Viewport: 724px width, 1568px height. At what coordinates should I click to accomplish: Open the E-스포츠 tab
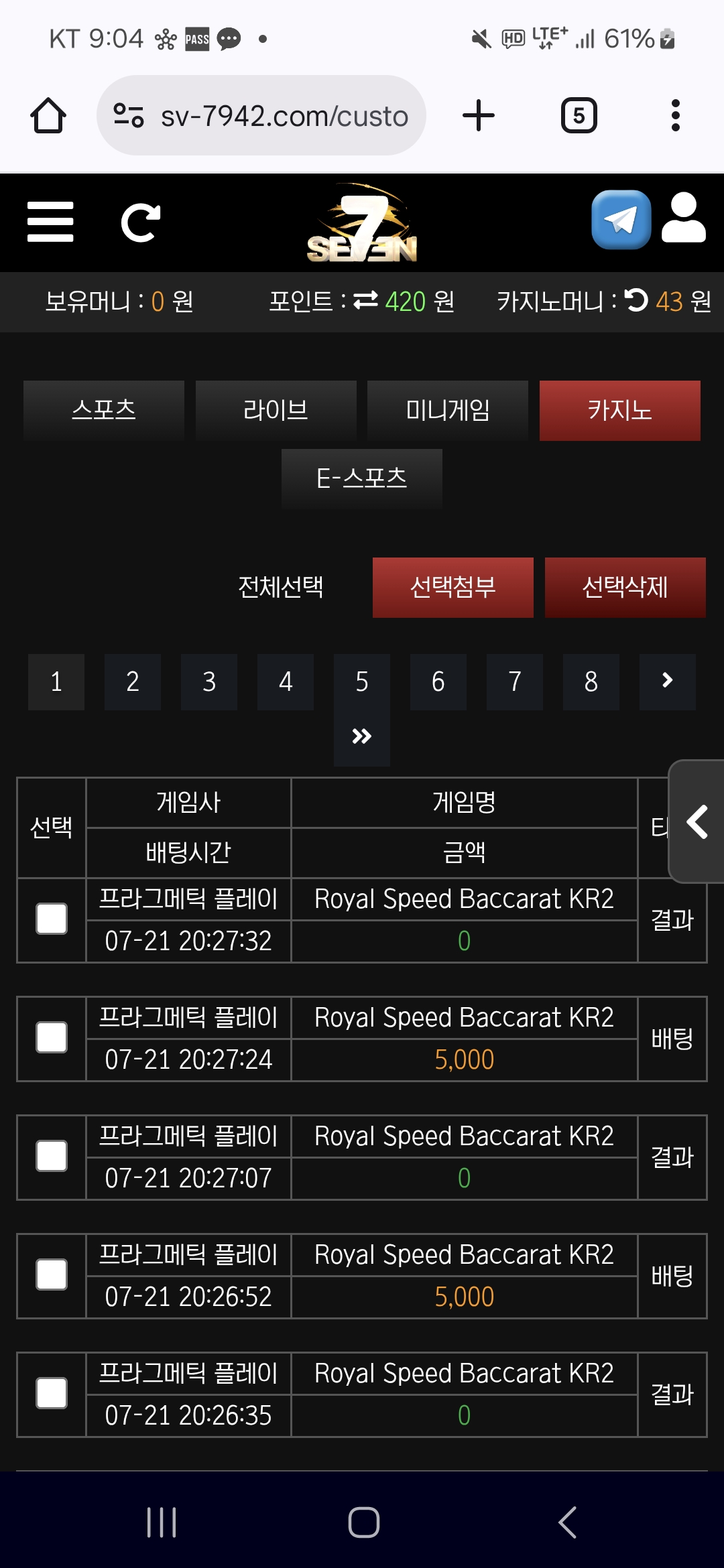361,478
